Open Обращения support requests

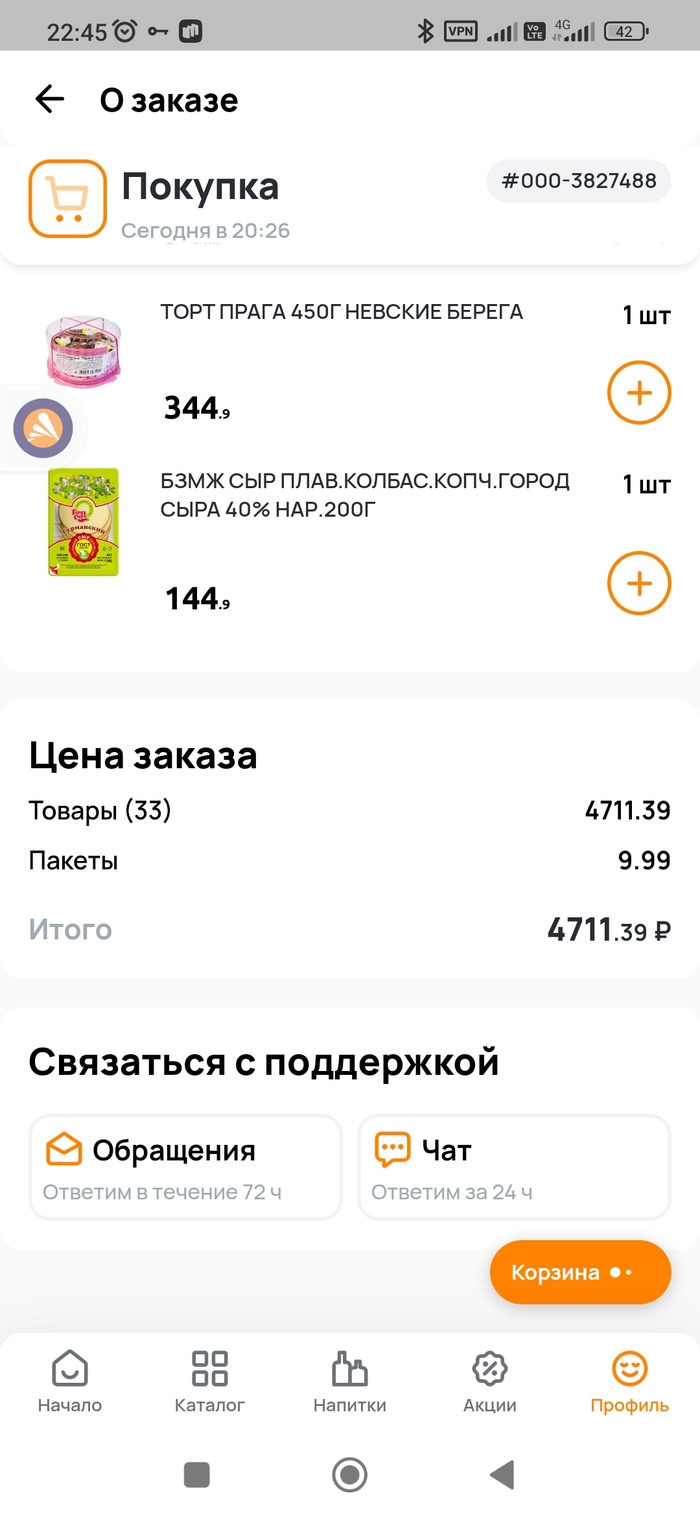(x=186, y=1167)
